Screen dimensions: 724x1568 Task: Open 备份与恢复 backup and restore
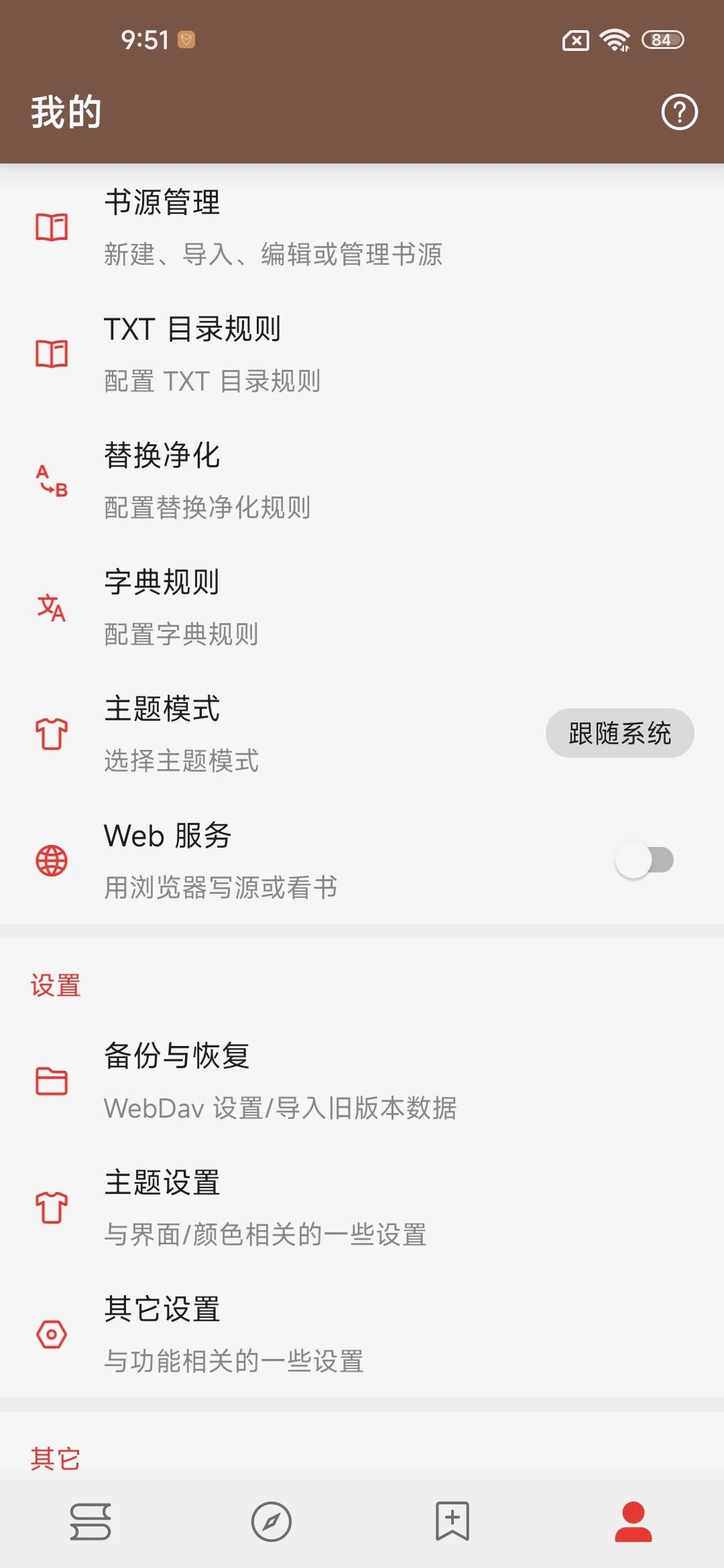point(362,1081)
